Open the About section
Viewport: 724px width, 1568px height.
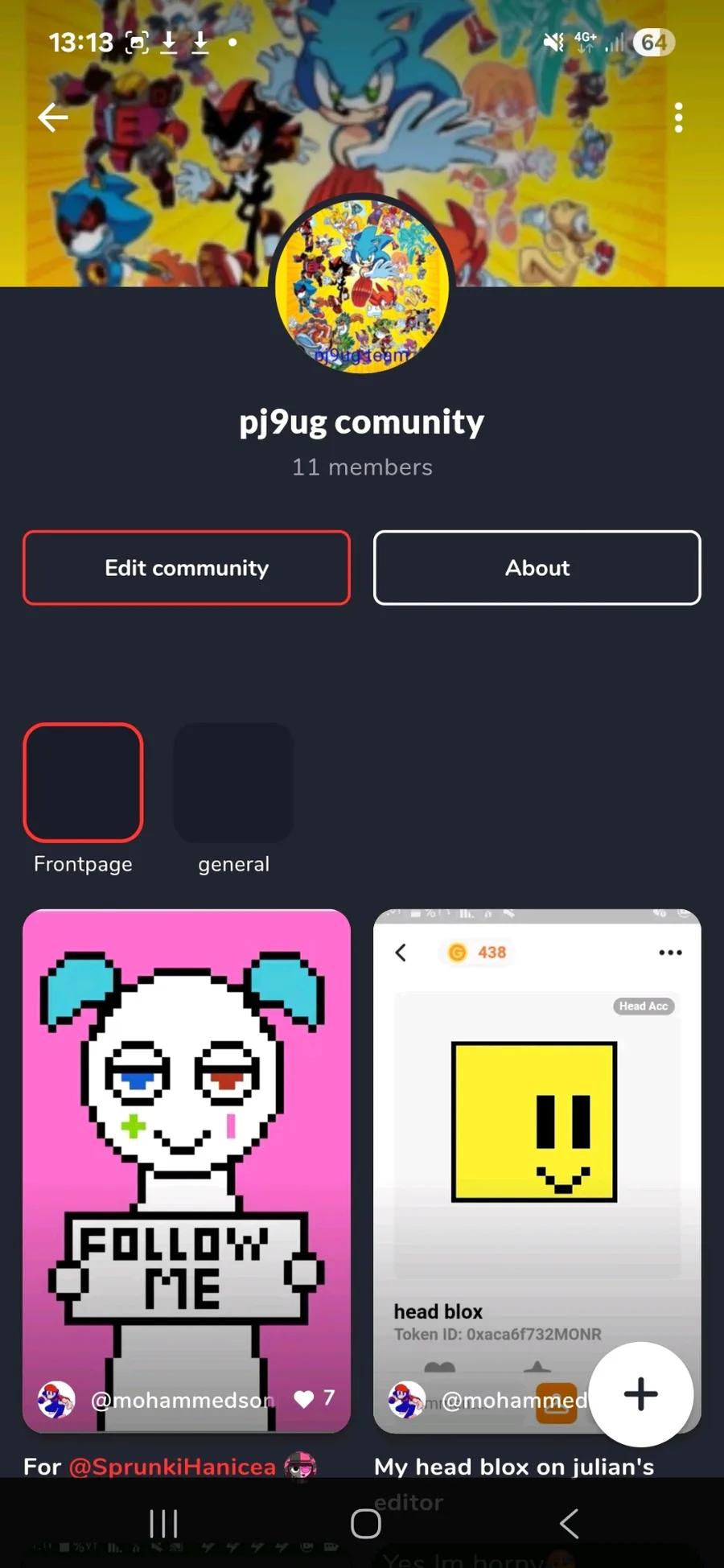click(537, 568)
